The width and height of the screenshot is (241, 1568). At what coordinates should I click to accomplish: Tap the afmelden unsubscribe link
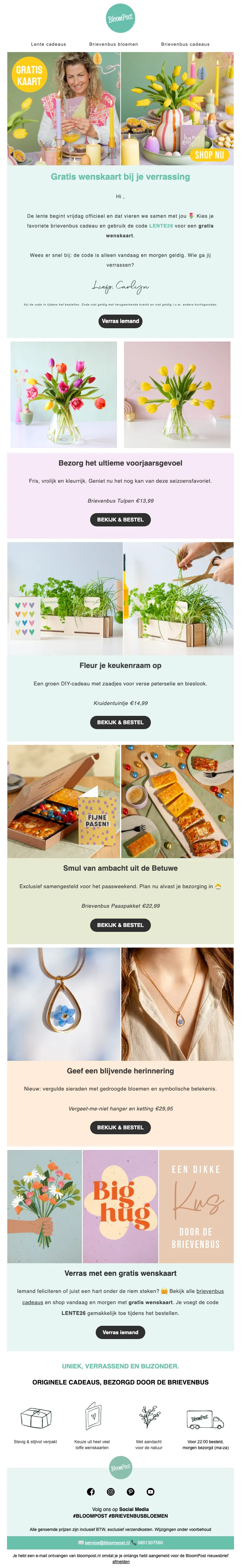coord(120,1562)
